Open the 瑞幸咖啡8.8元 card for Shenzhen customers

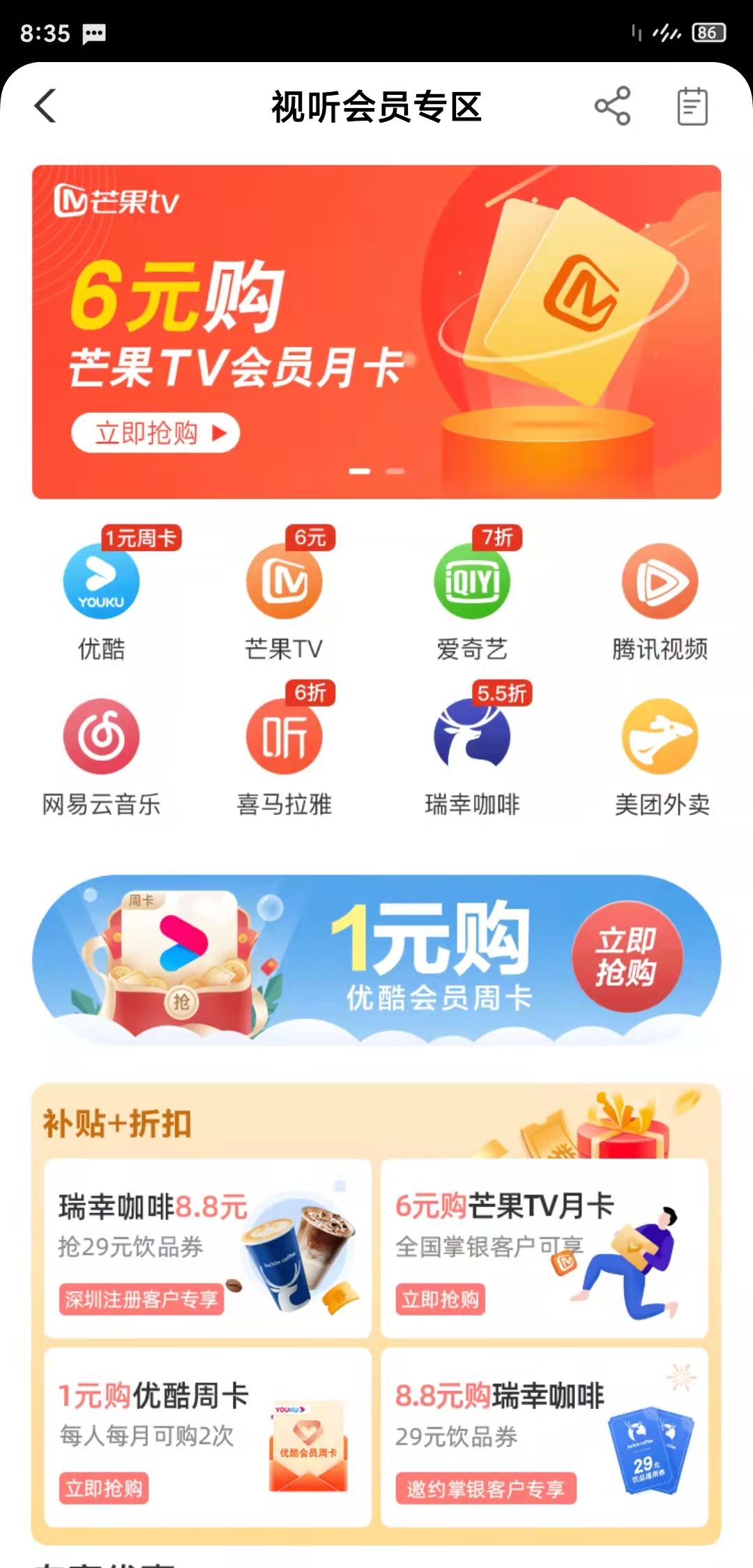(x=207, y=1249)
